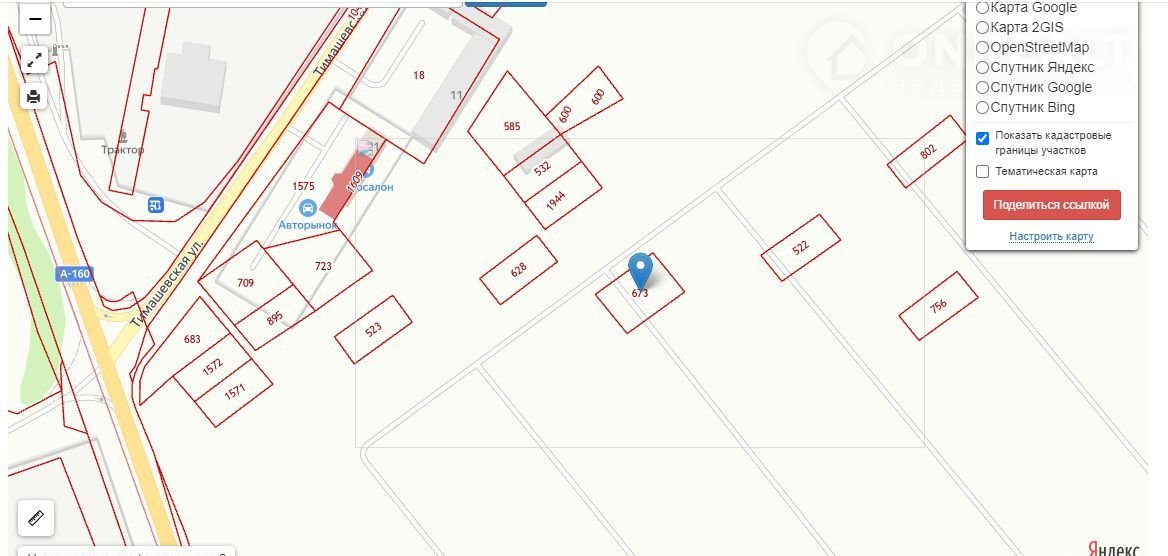The height and width of the screenshot is (556, 1168).
Task: Choose Спутник Яндекс satellite view
Action: coord(982,68)
